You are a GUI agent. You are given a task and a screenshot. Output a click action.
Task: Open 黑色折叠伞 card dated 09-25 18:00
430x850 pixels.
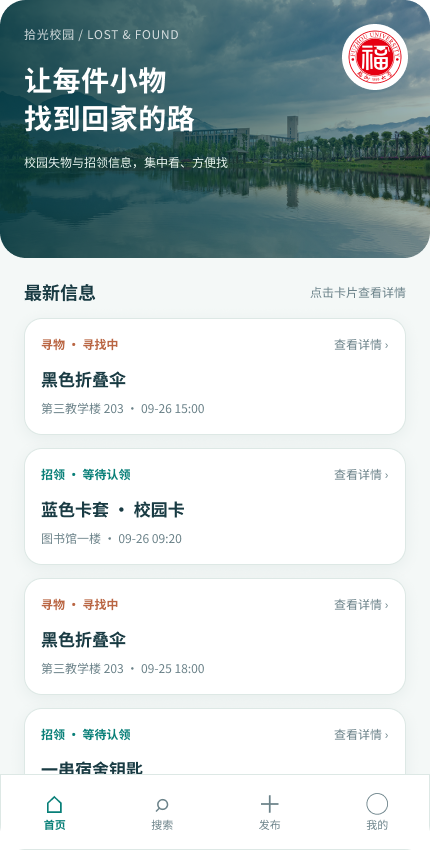tap(215, 636)
